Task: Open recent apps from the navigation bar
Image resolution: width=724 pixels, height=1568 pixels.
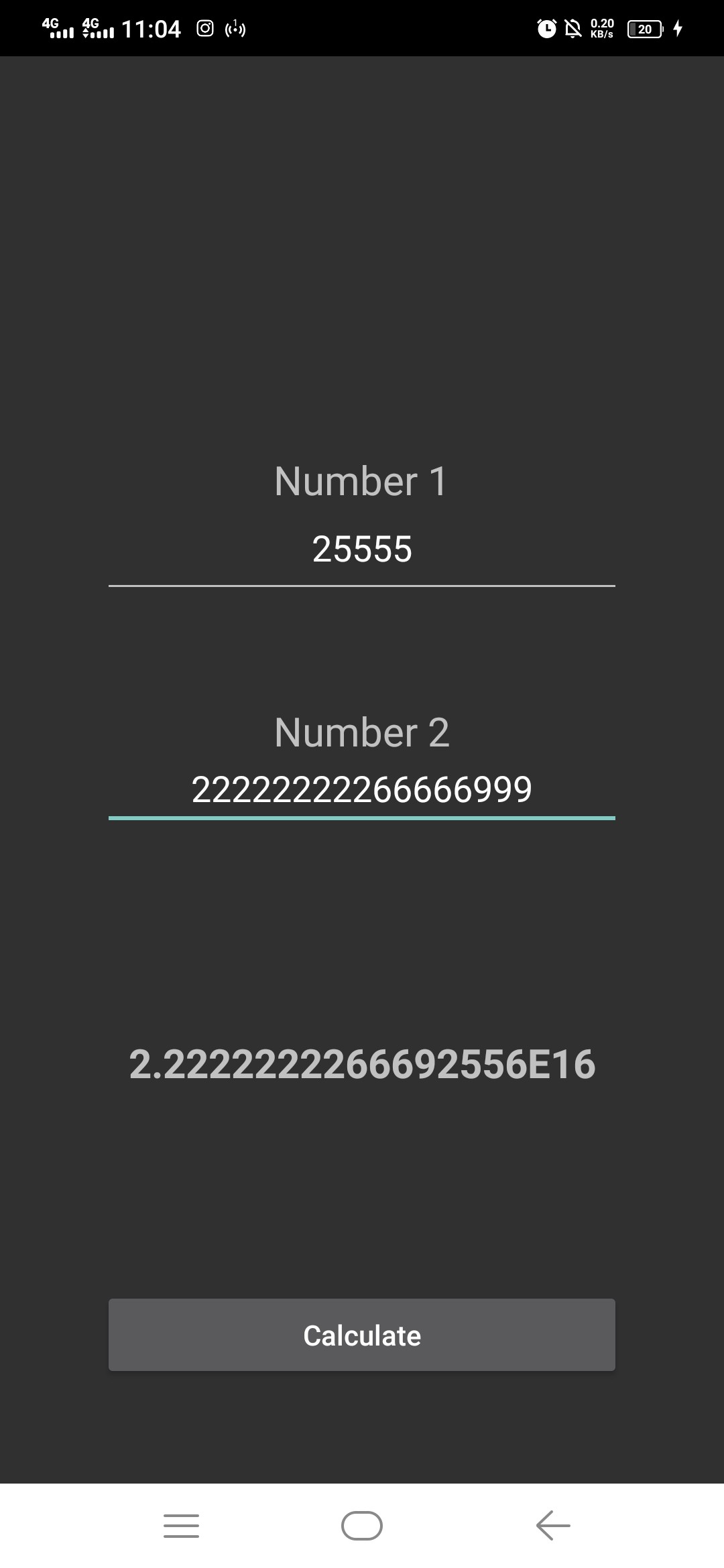Action: [181, 1526]
